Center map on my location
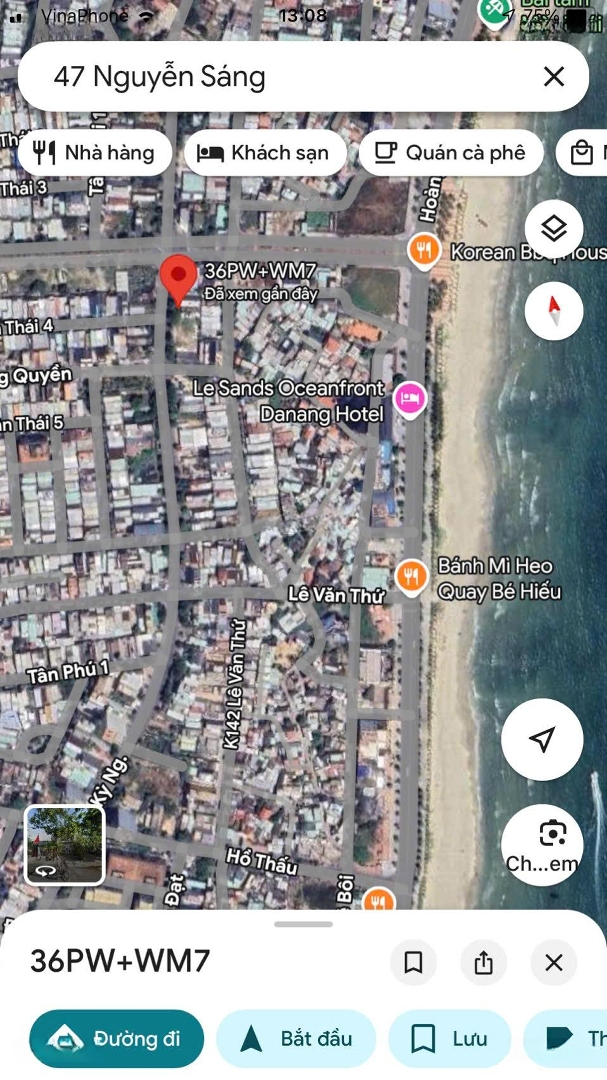Image resolution: width=607 pixels, height=1080 pixels. (541, 739)
